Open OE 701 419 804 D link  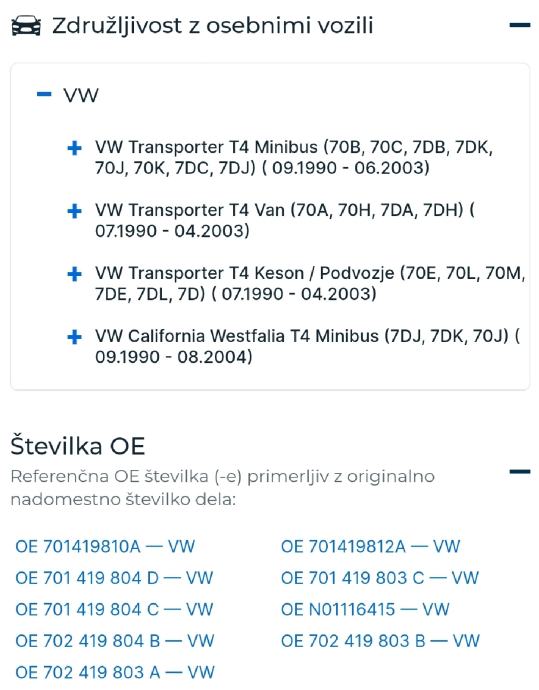(x=114, y=578)
